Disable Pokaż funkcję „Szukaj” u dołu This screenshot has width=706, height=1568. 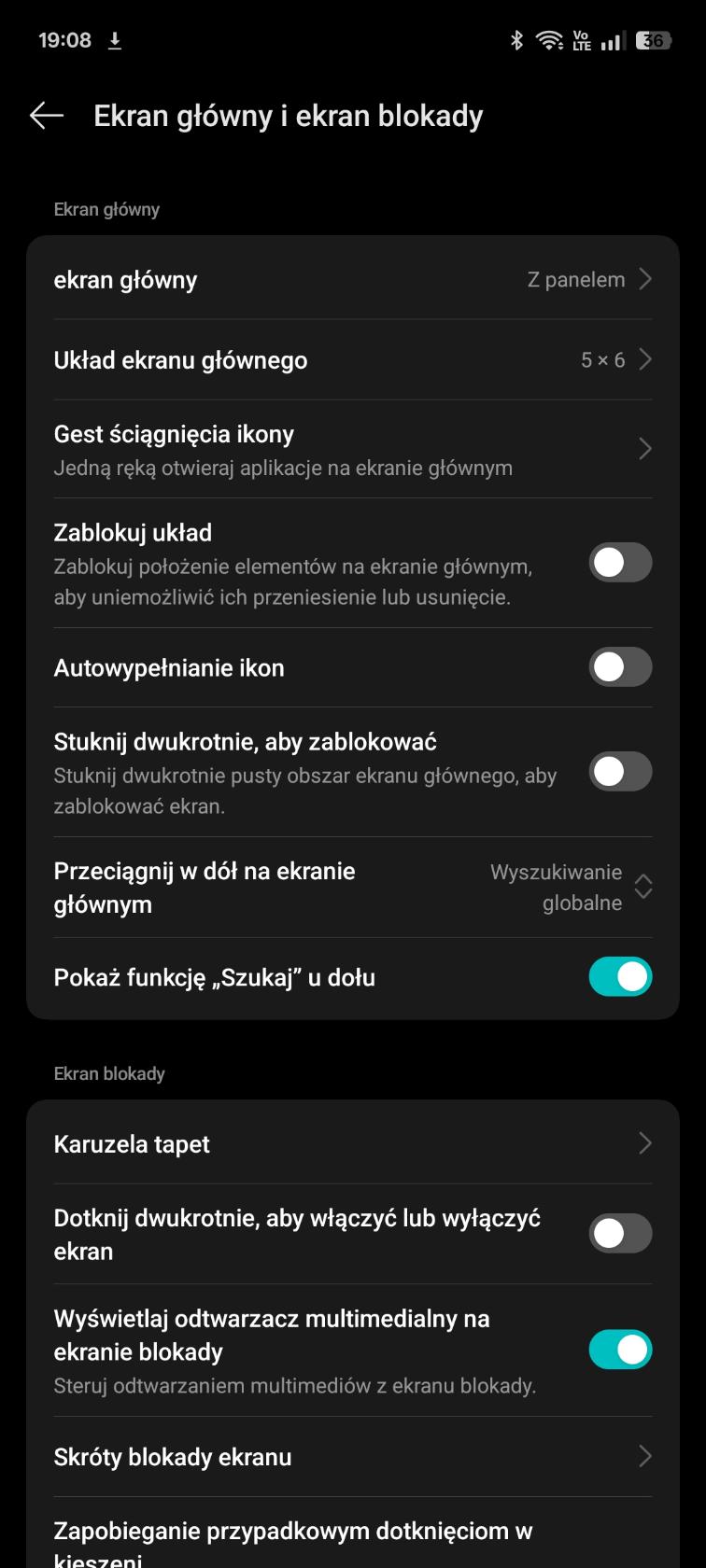point(620,977)
